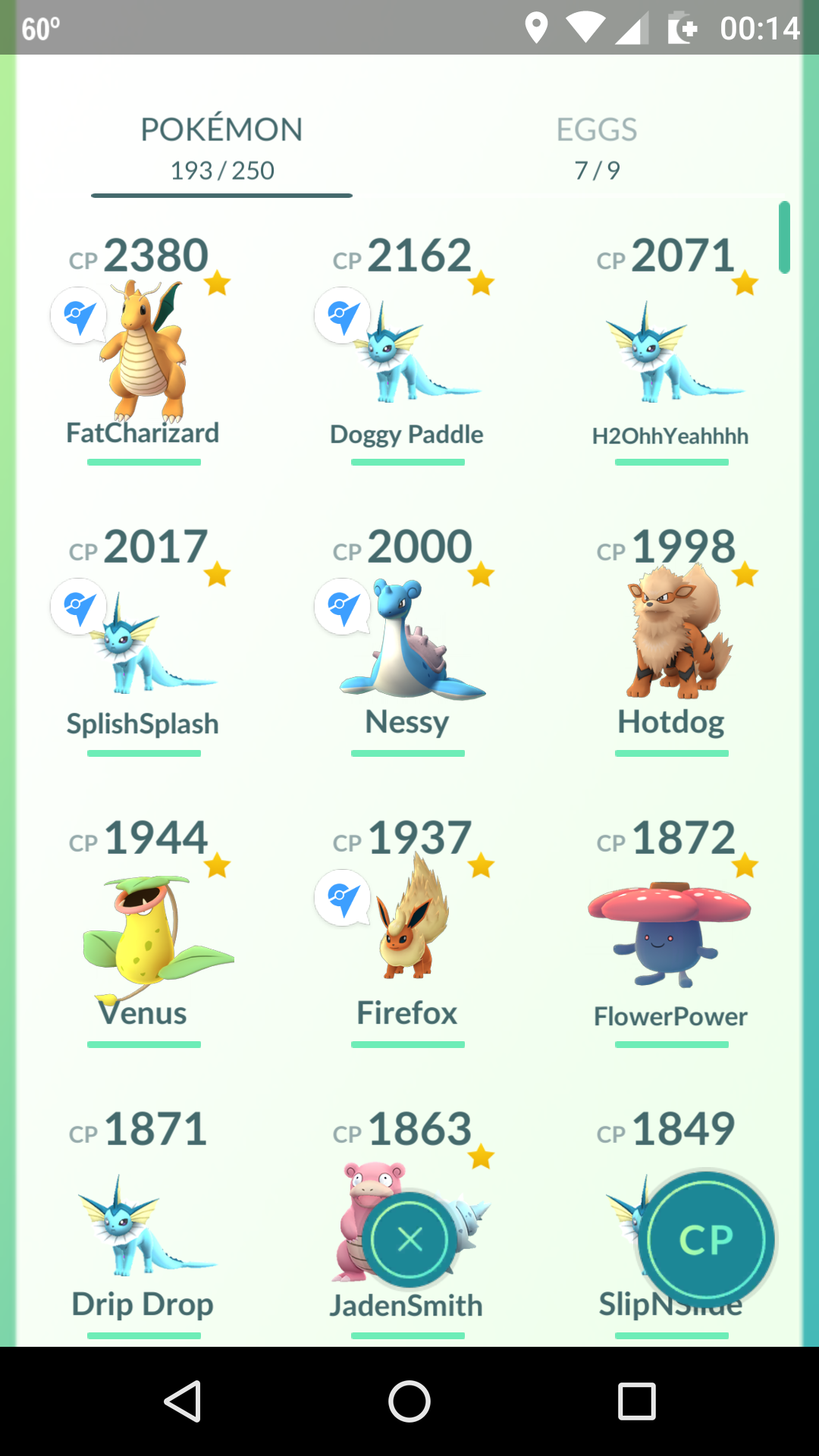
Task: View Hotdog the Arcanine
Action: (671, 641)
